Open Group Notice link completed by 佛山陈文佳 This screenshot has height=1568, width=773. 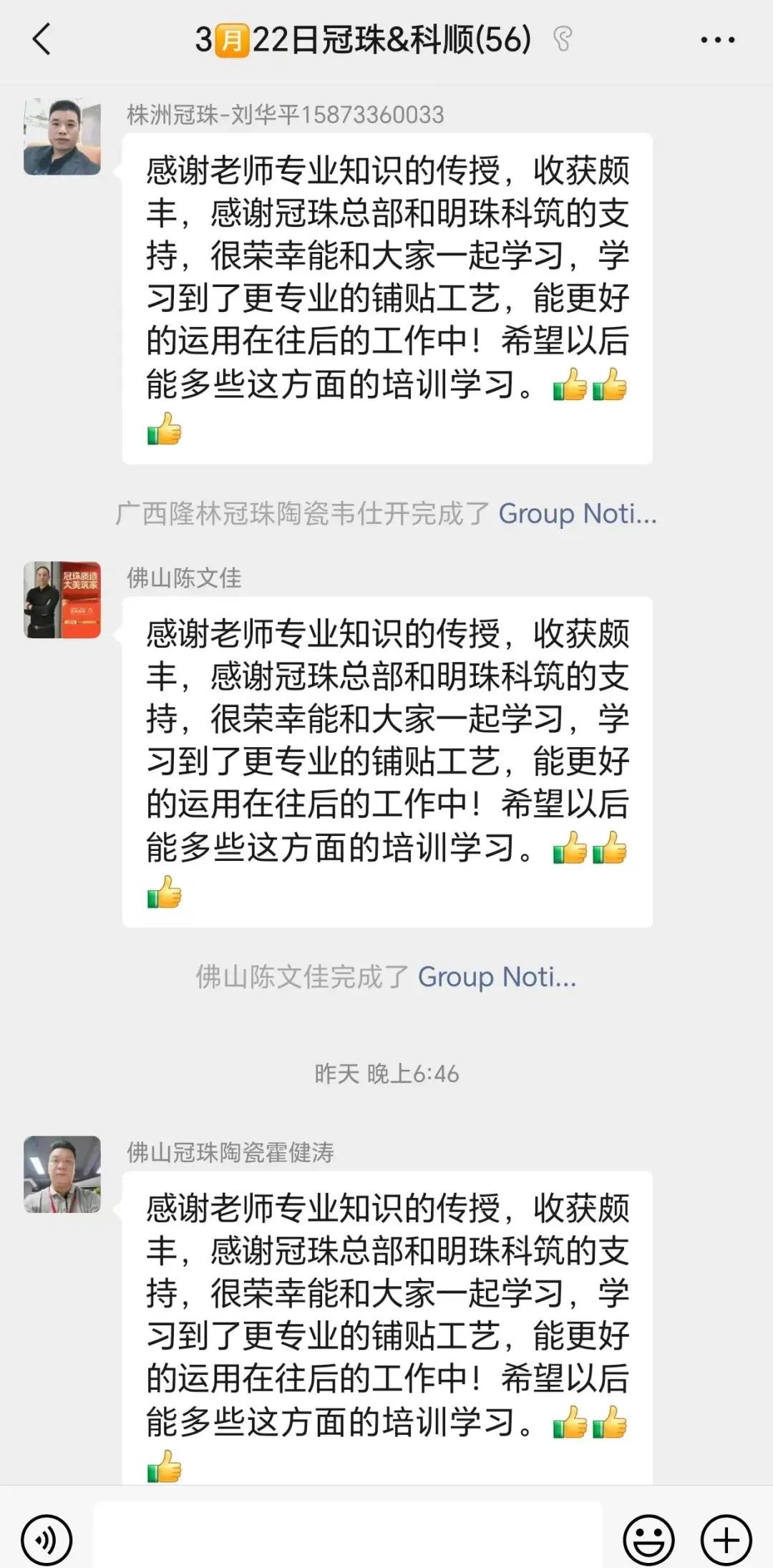[x=497, y=977]
